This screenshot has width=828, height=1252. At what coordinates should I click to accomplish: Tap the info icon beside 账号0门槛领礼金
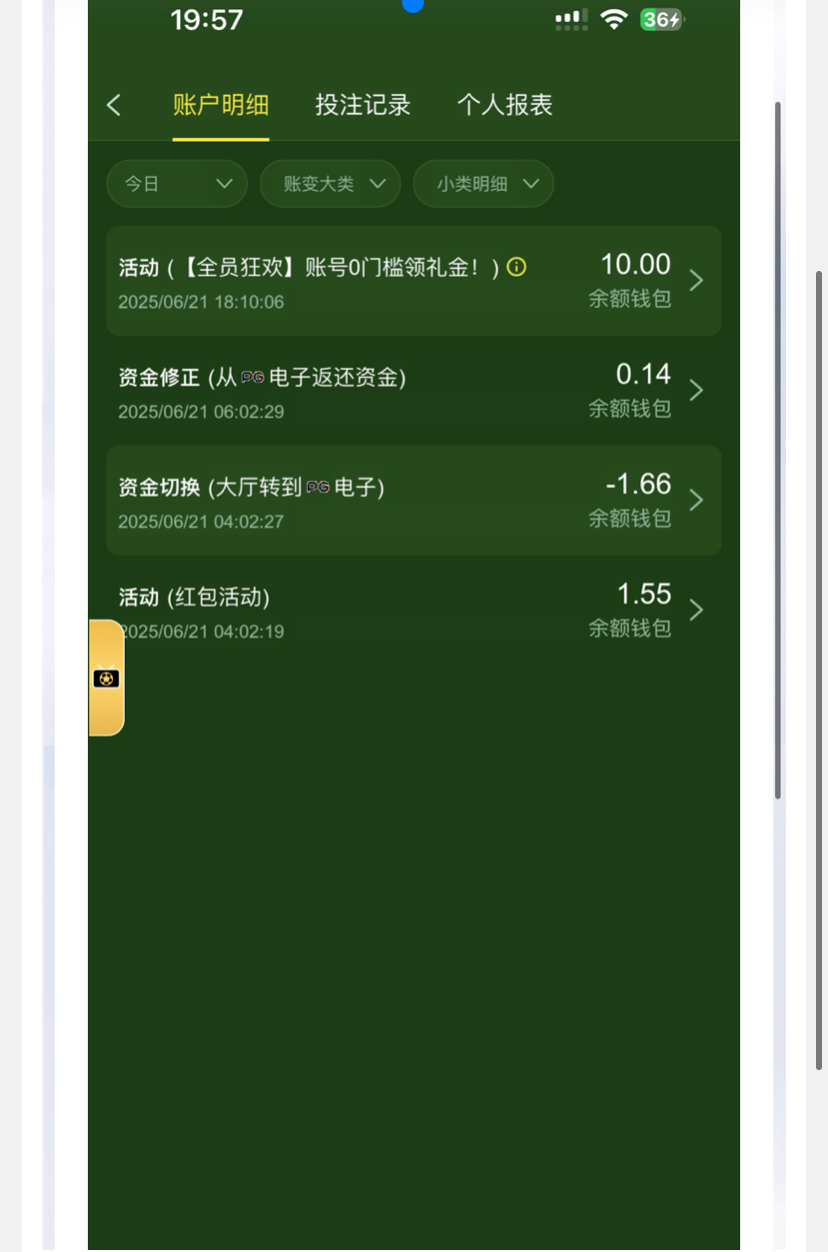click(x=516, y=267)
